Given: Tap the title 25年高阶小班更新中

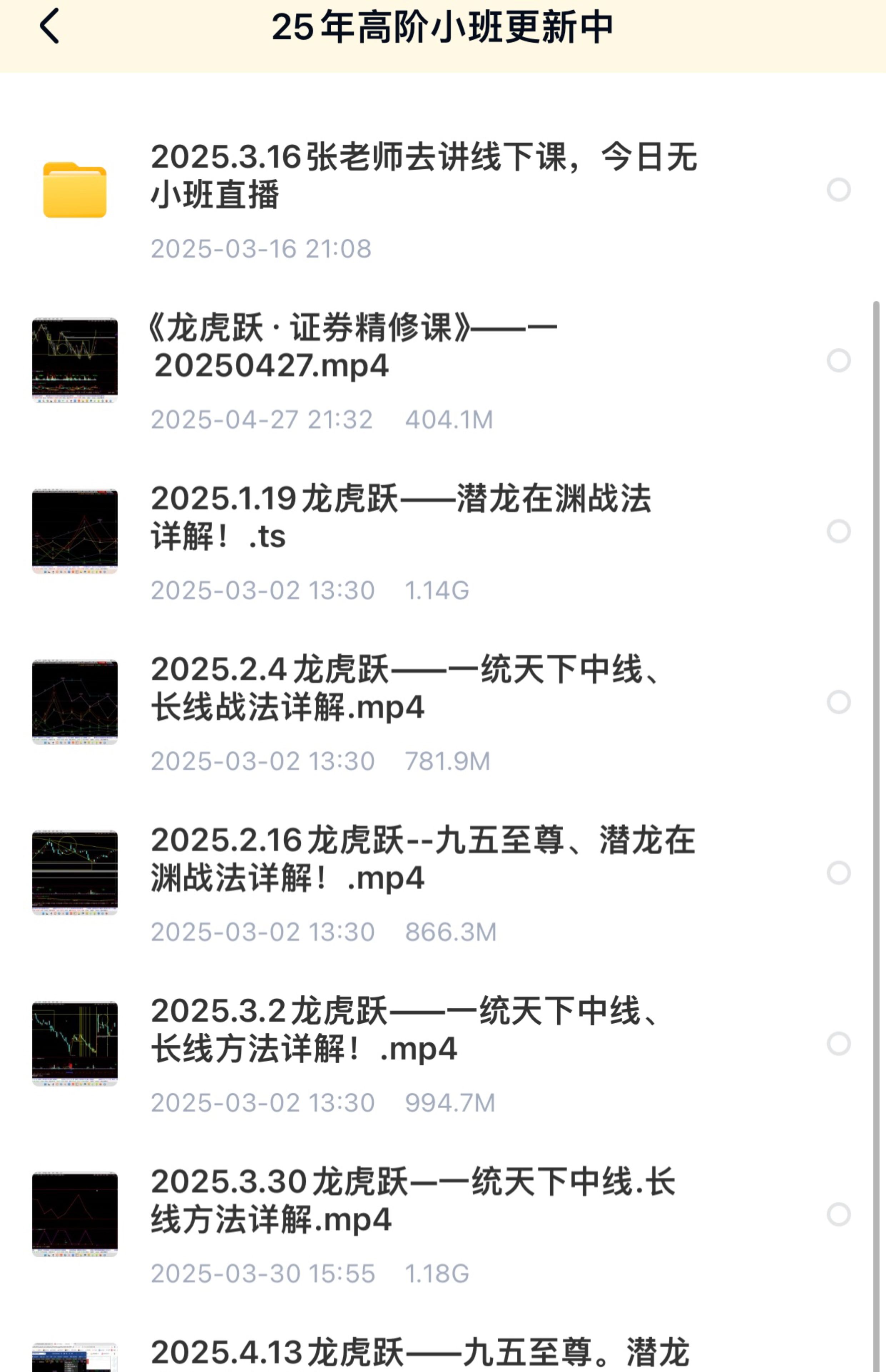Looking at the screenshot, I should pos(443,26).
